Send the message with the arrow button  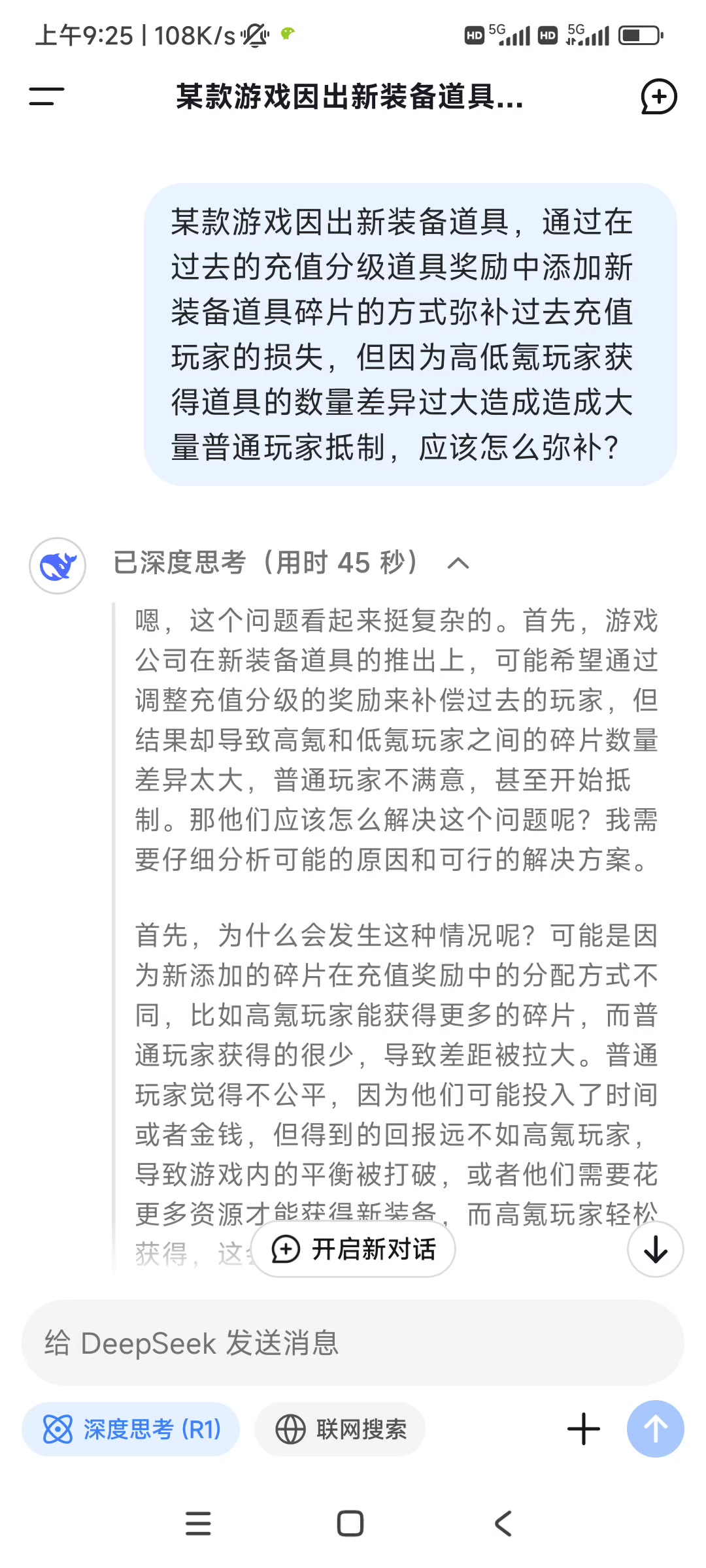655,1429
